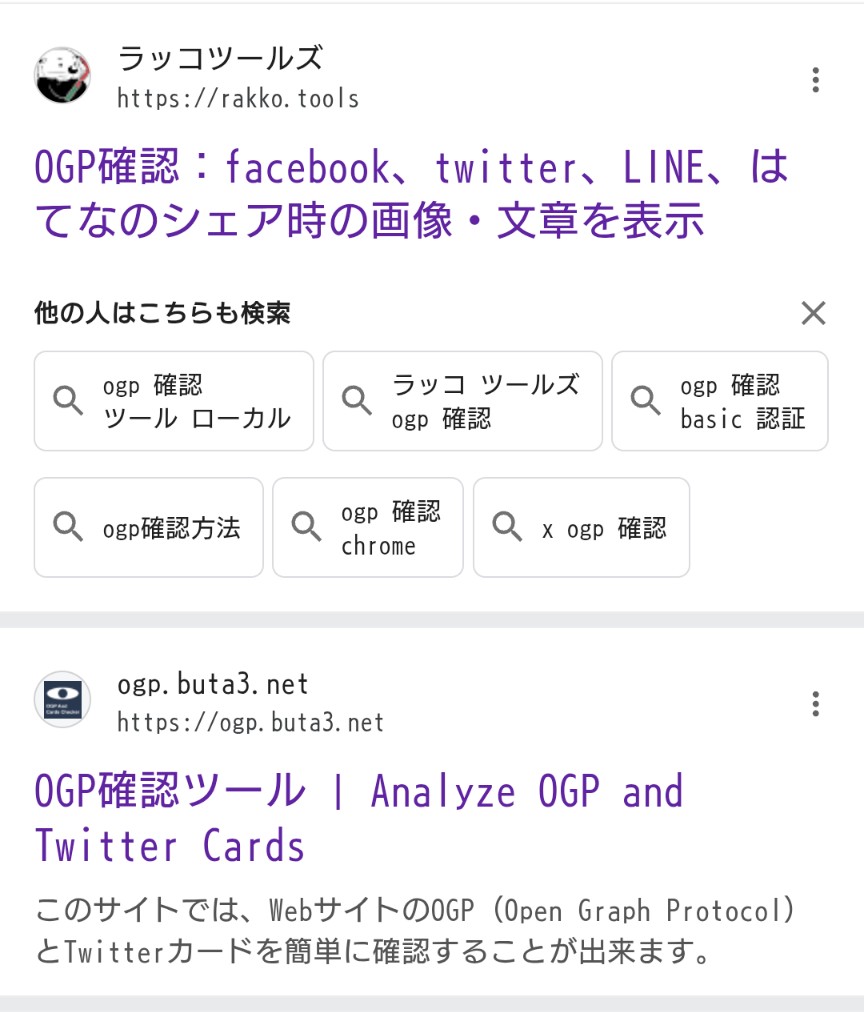This screenshot has height=1012, width=864.
Task: Dismiss the 他の人はこちらも検索 section
Action: click(x=813, y=313)
